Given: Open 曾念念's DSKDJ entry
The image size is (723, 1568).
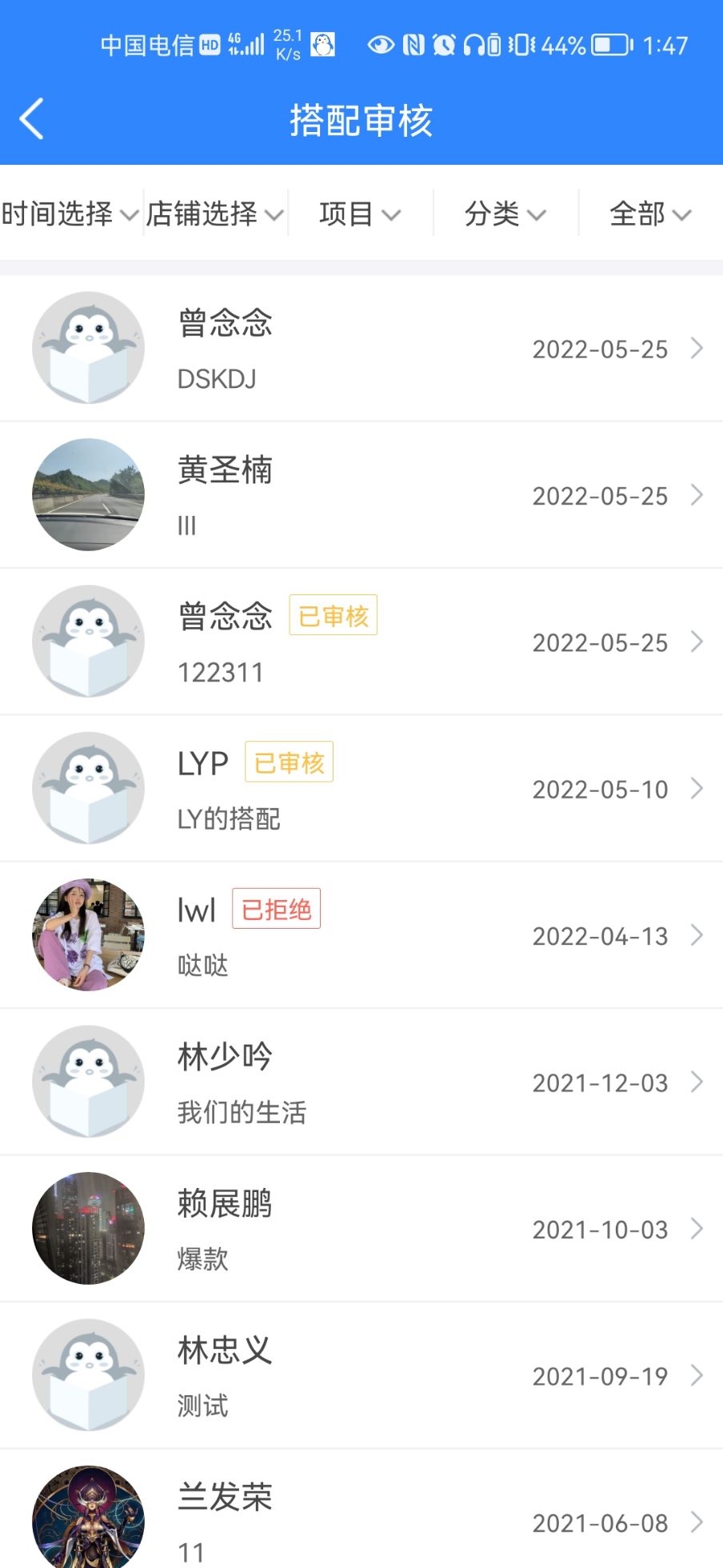Looking at the screenshot, I should [361, 349].
